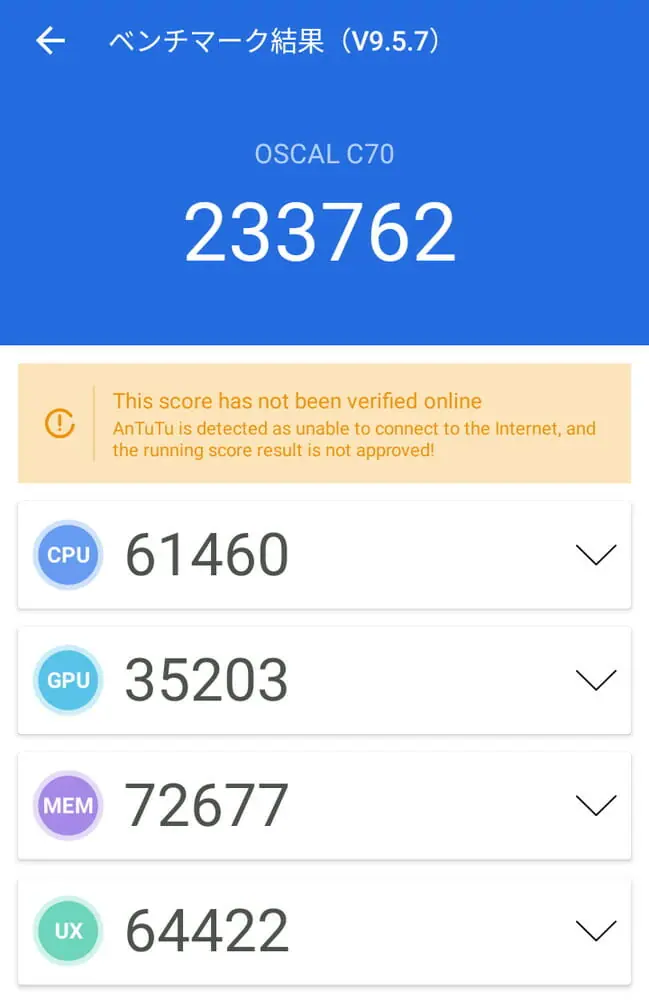Viewport: 649px width, 1000px height.
Task: Go back using the arrow
Action: coord(50,41)
